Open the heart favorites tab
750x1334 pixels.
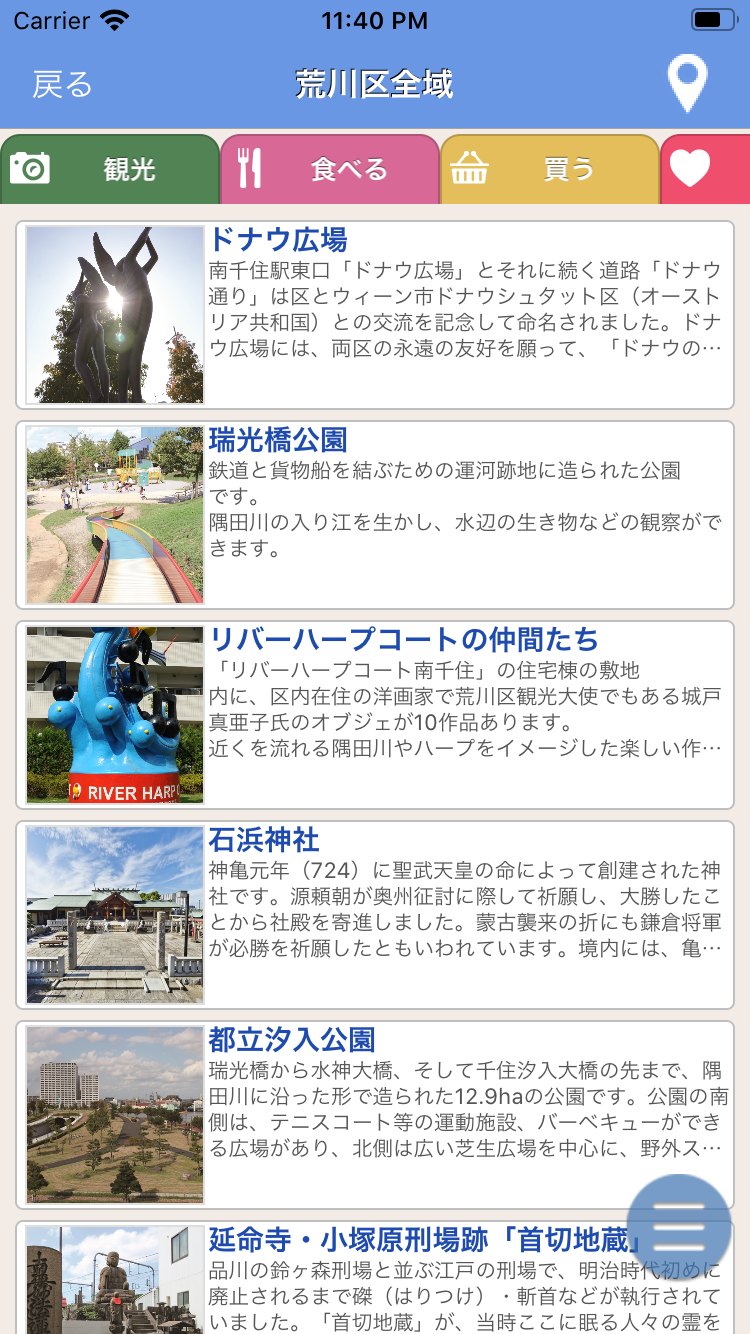(x=705, y=169)
